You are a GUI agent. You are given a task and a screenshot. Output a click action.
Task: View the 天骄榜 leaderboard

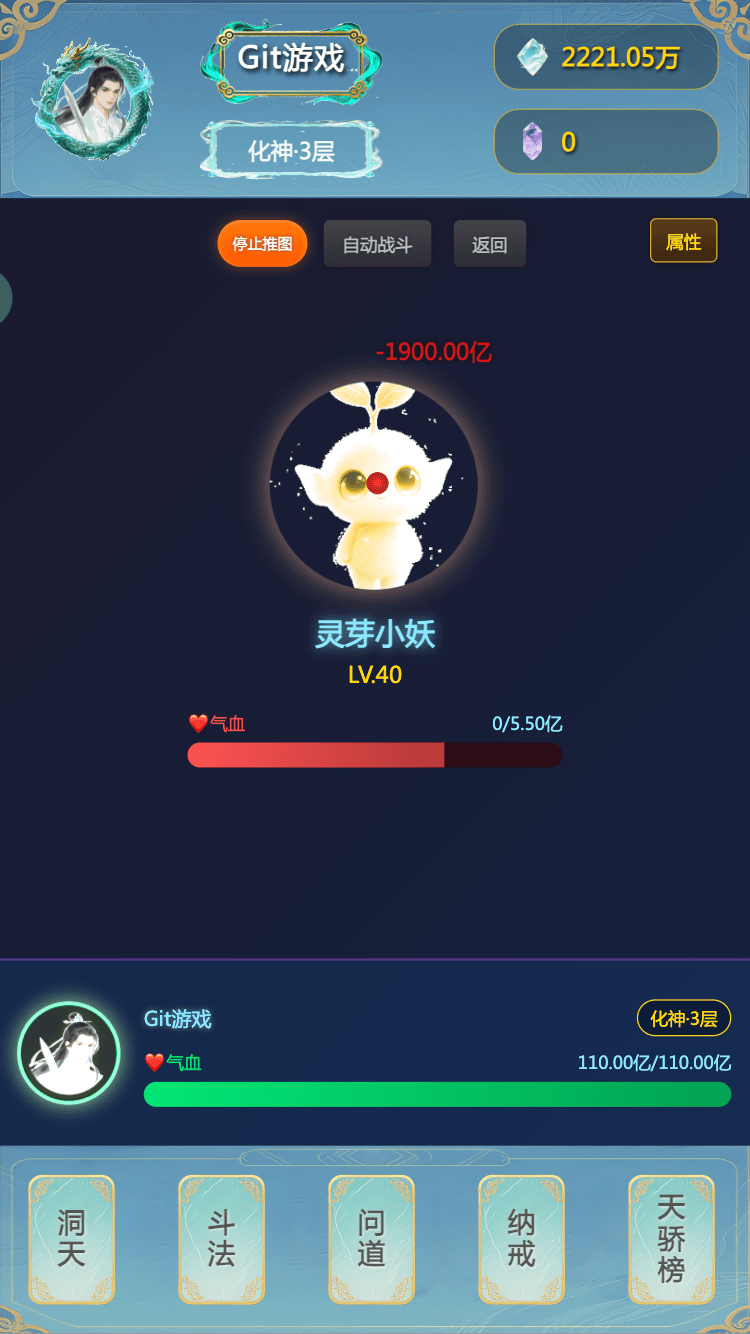(671, 1239)
